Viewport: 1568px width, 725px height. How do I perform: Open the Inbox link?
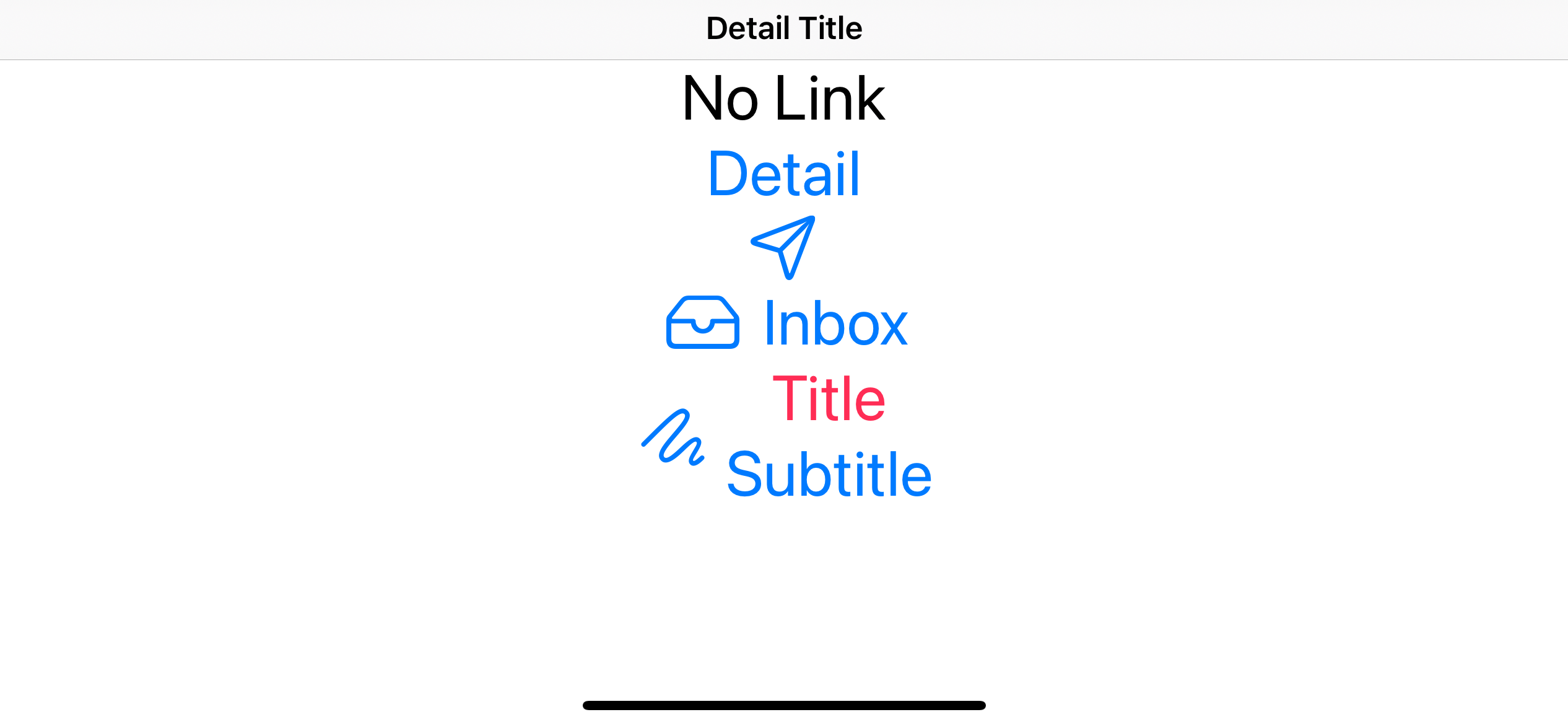(x=786, y=323)
